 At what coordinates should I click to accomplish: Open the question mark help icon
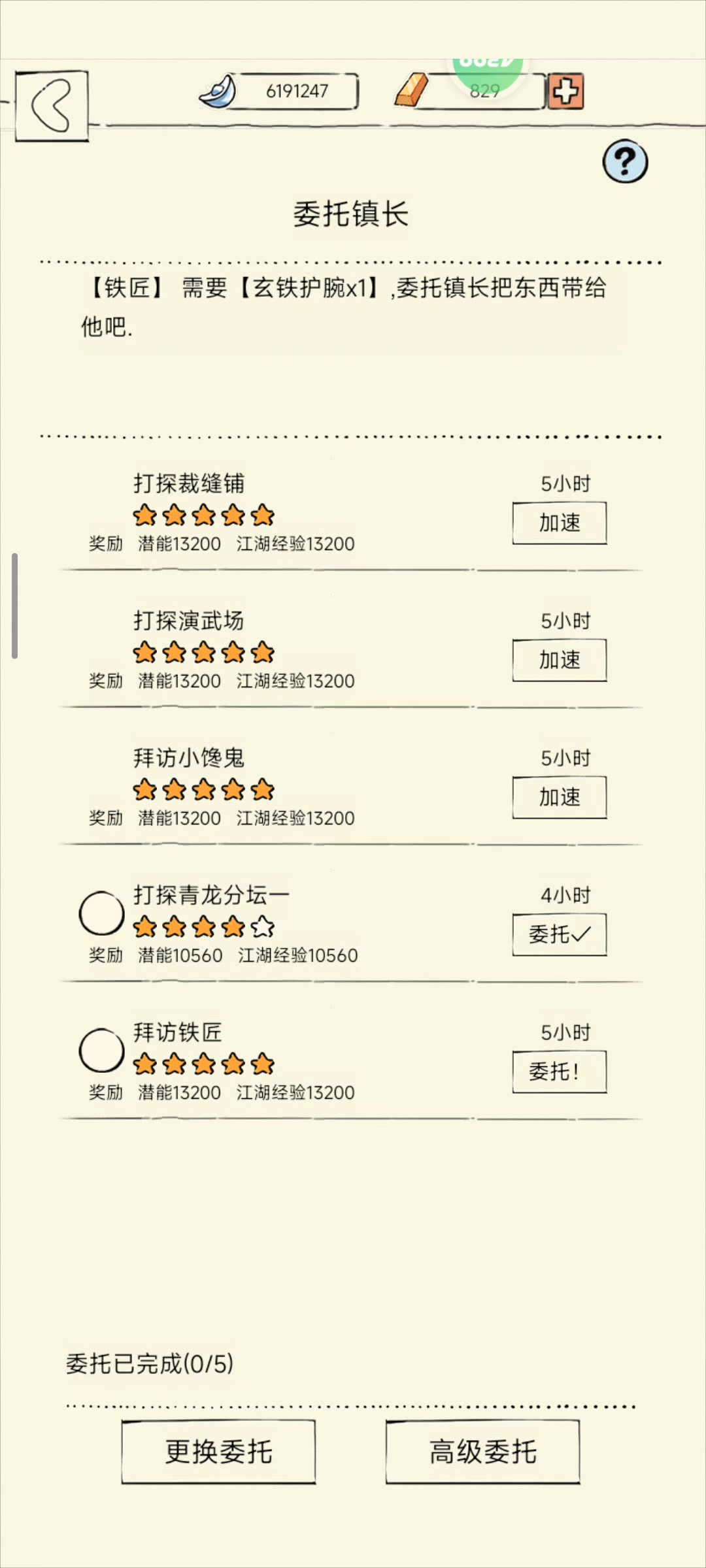coord(625,161)
